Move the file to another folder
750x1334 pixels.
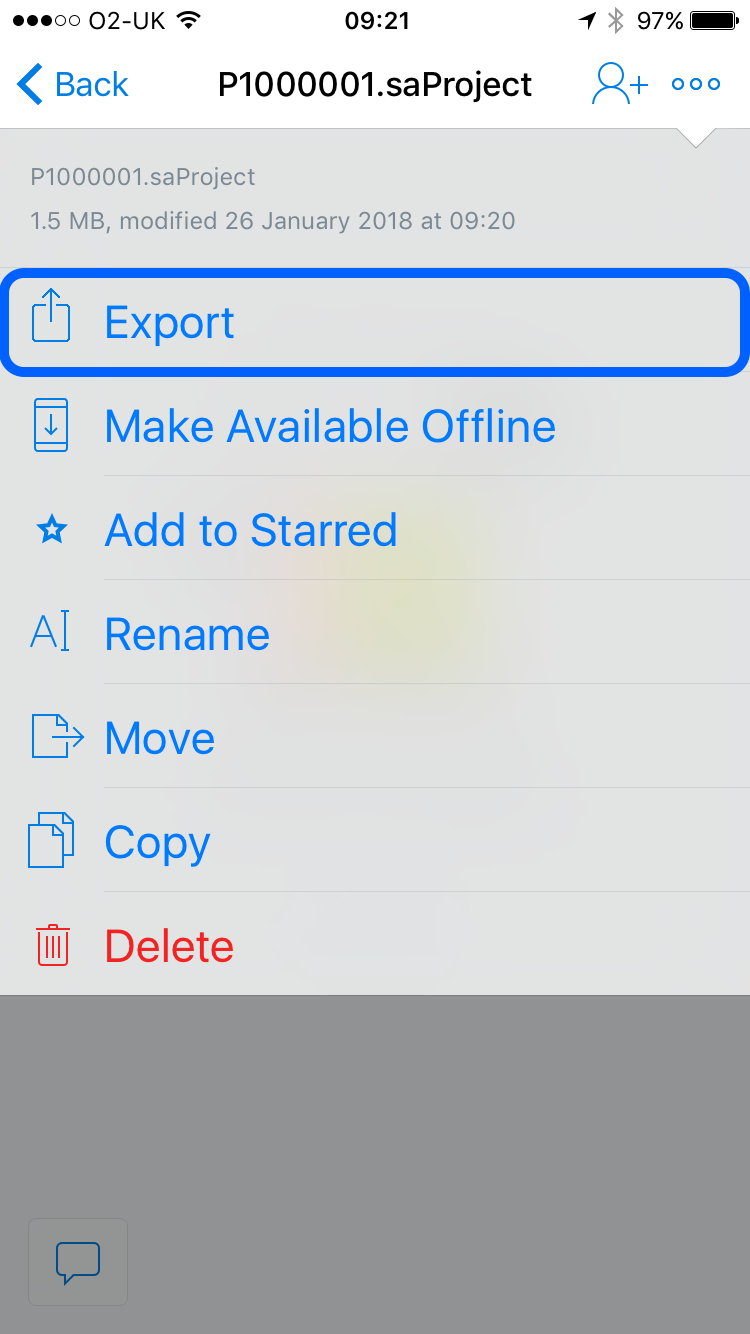point(375,738)
